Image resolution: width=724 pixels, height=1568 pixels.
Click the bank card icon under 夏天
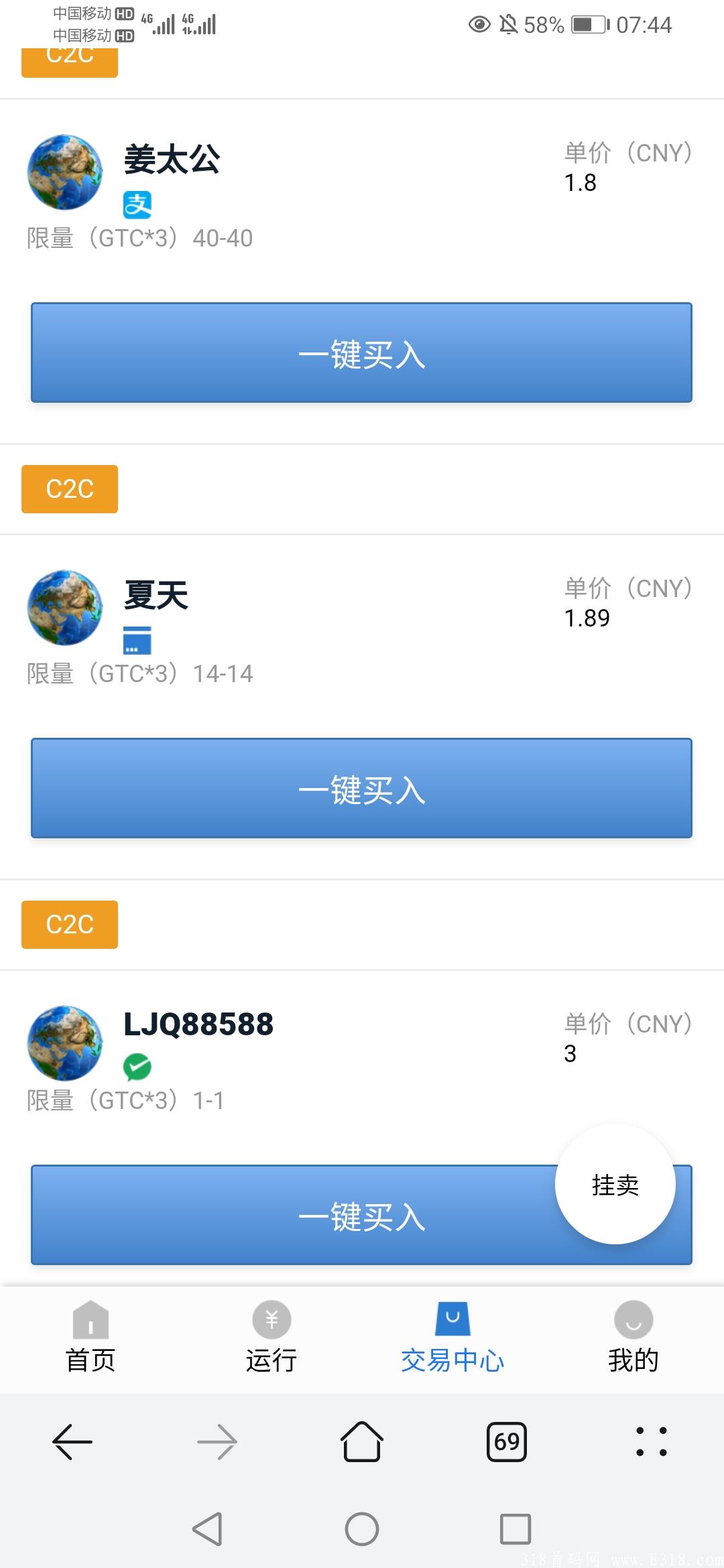pos(137,641)
